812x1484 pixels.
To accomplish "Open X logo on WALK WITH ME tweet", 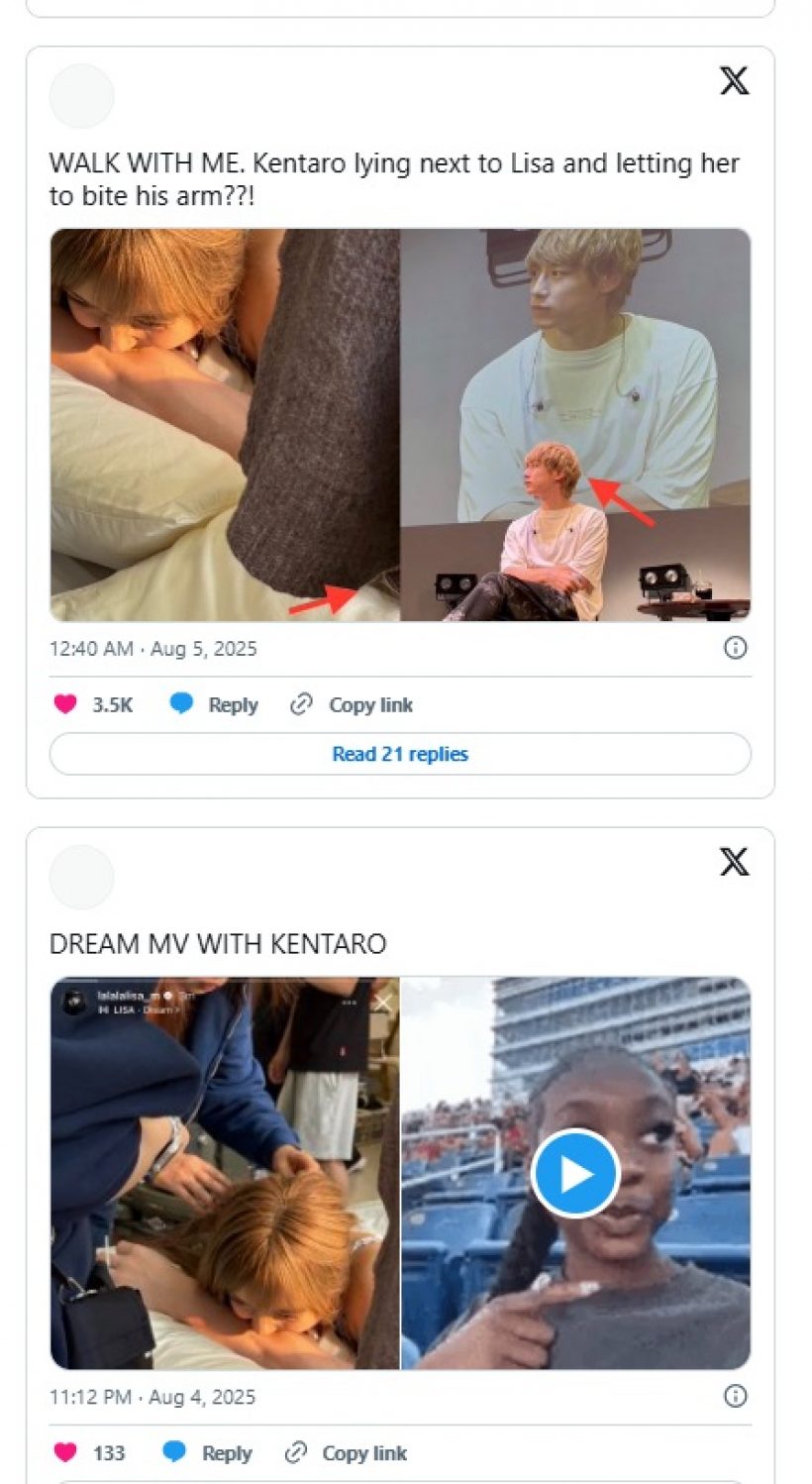I will pos(734,81).
